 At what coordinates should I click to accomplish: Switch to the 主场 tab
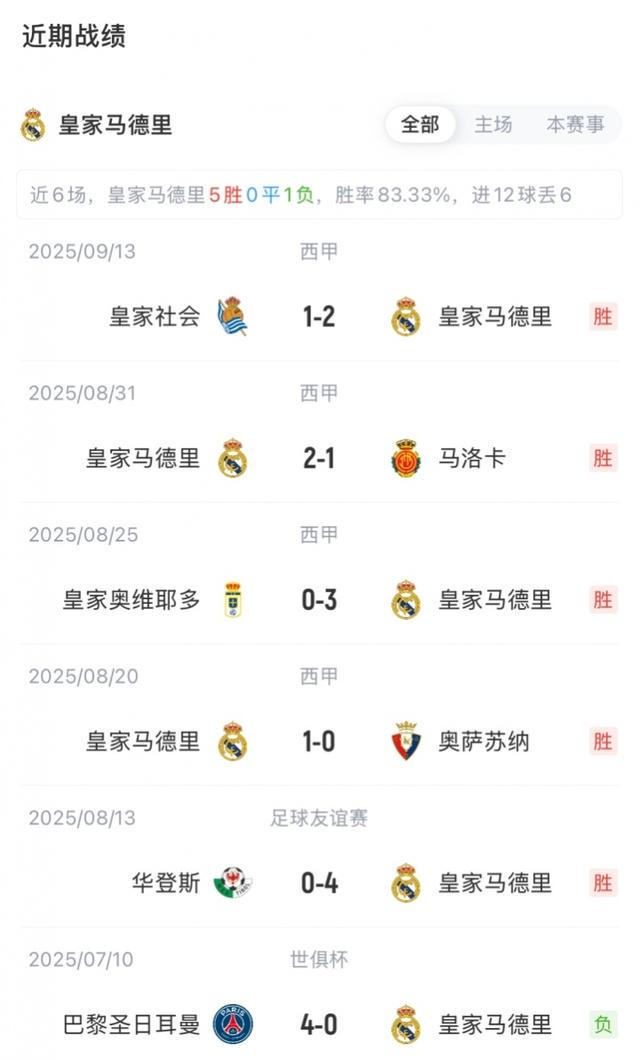(x=493, y=125)
